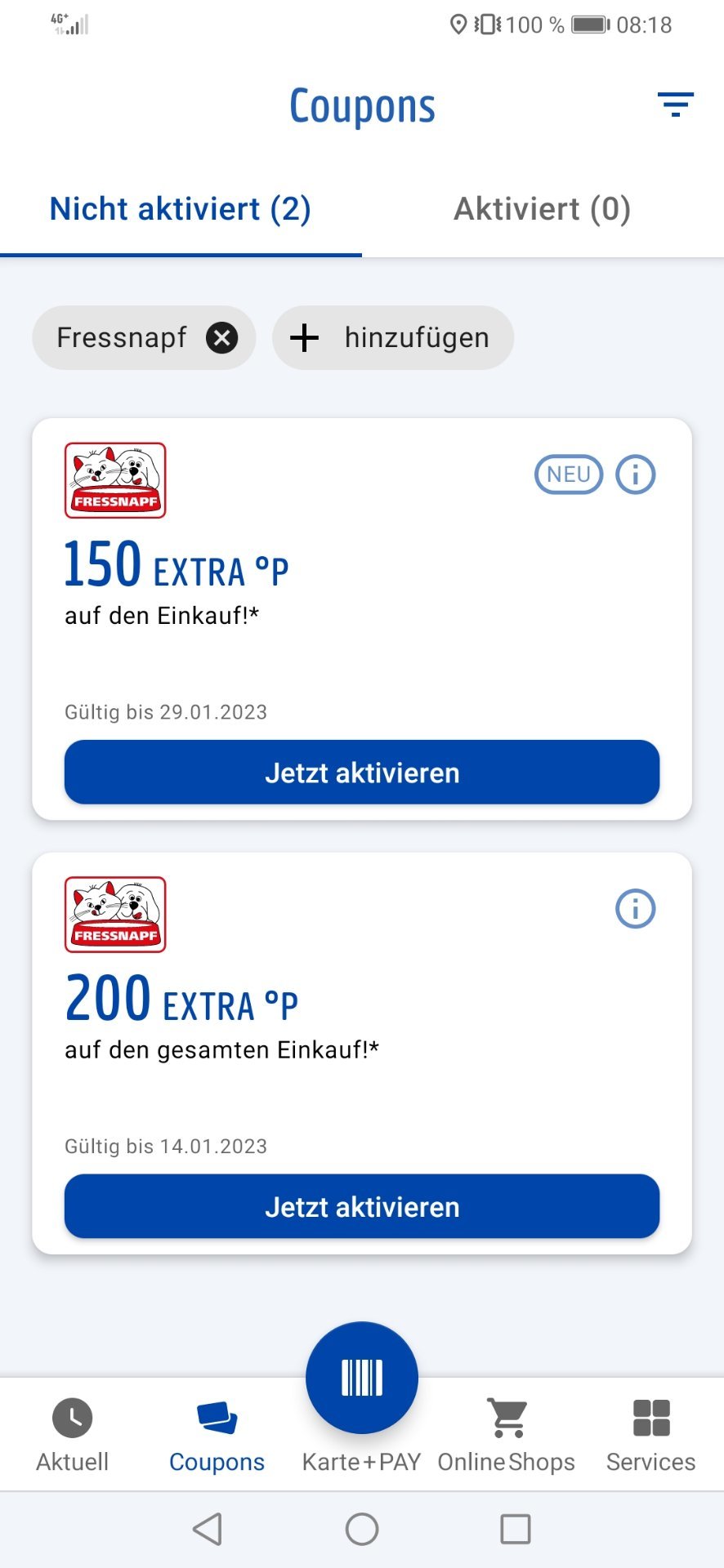Show info for the 150 Extra °P coupon

tap(635, 474)
